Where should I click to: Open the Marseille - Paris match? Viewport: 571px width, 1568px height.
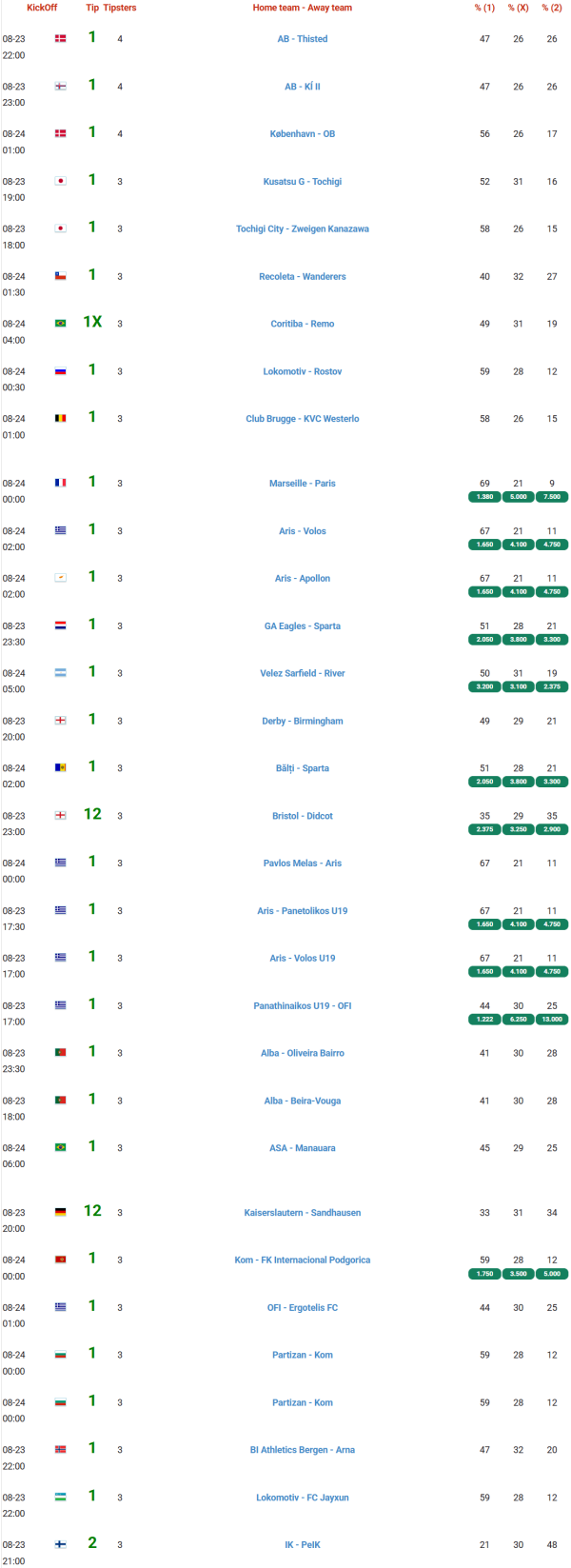(302, 484)
